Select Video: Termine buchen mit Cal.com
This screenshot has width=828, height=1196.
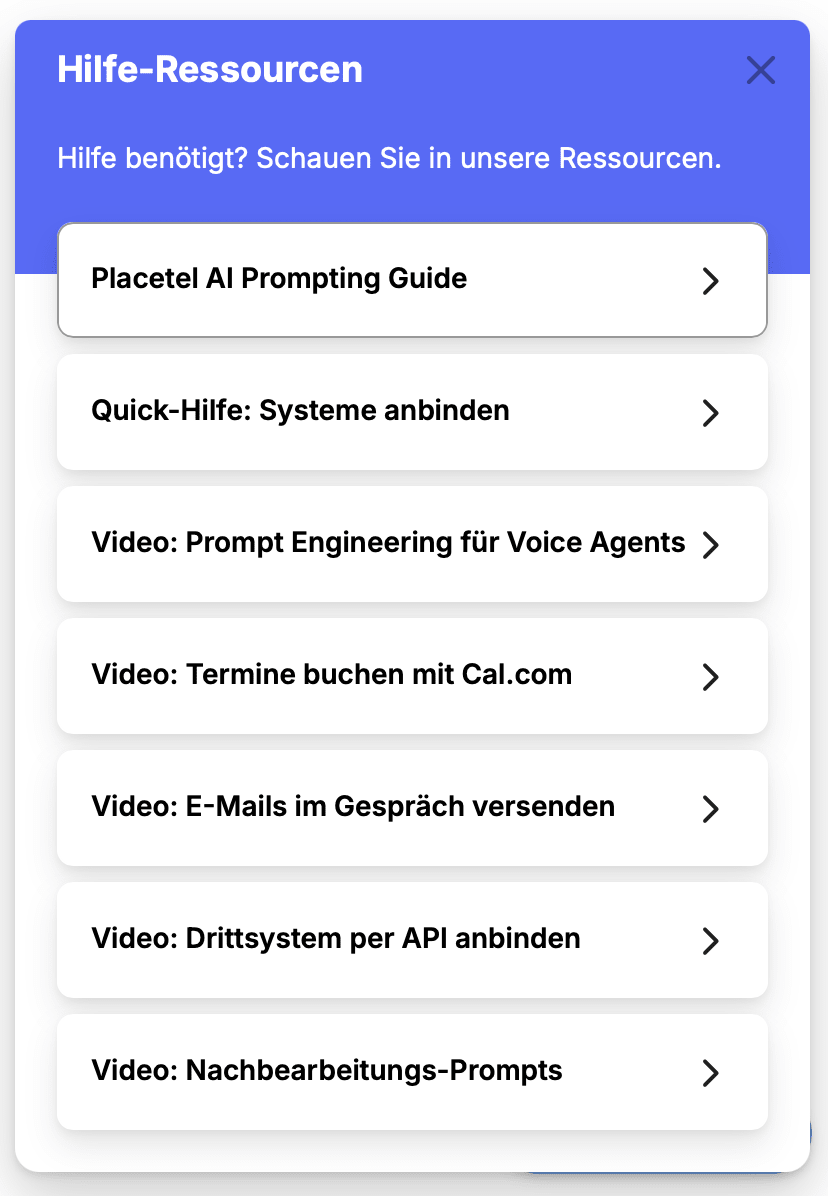pos(412,676)
